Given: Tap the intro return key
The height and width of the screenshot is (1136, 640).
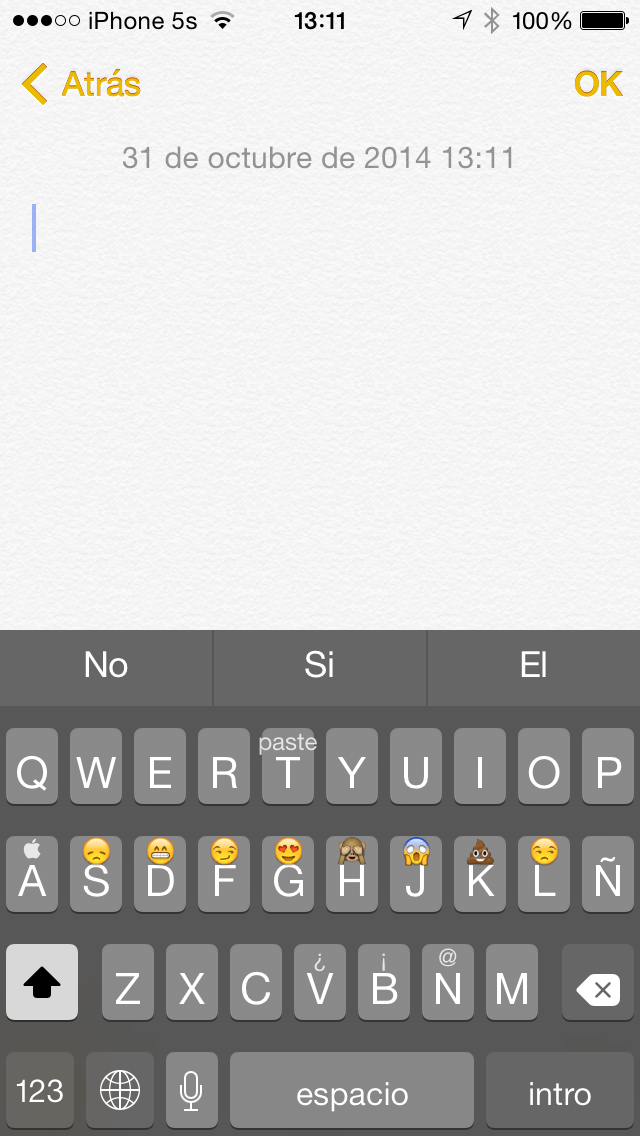Looking at the screenshot, I should (x=560, y=1090).
